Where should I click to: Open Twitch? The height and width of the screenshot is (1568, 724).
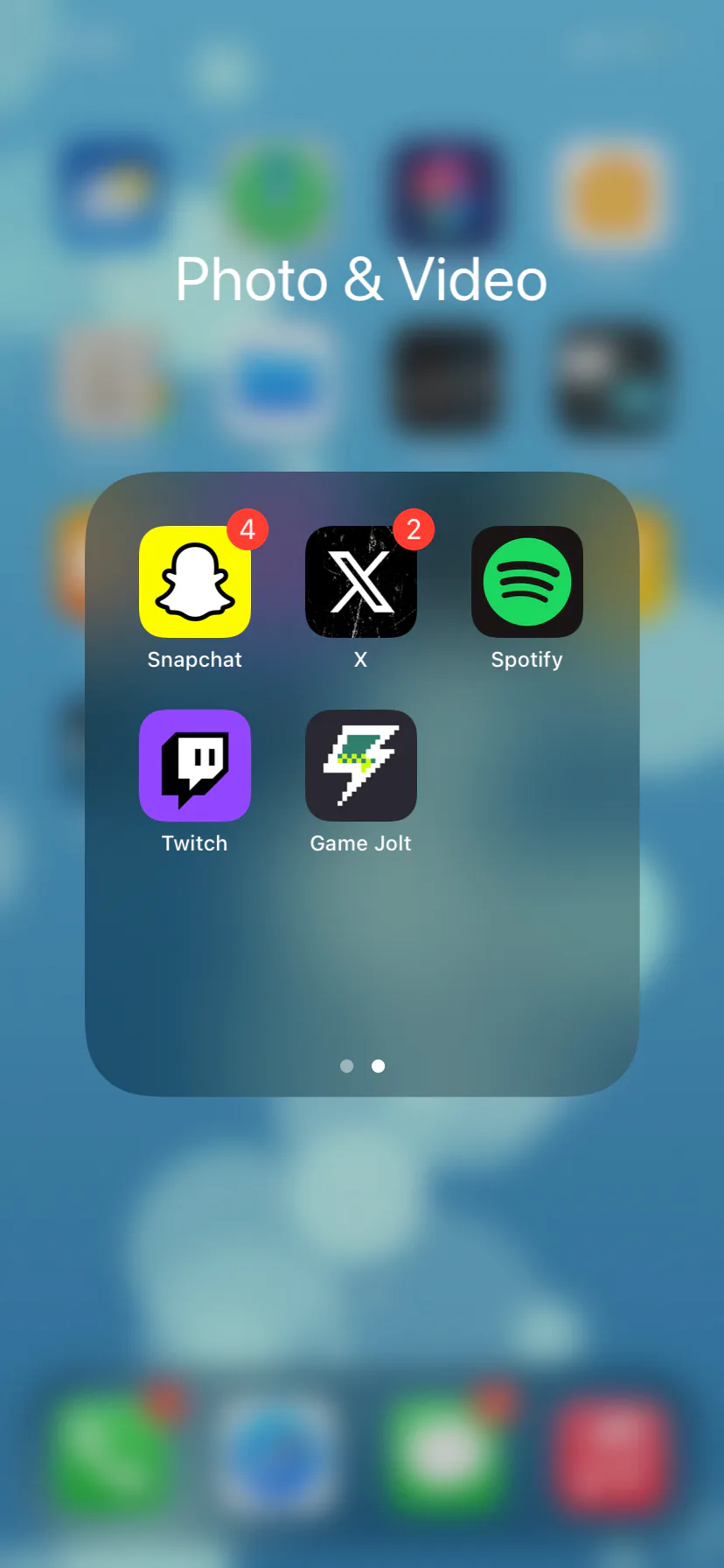tap(194, 766)
